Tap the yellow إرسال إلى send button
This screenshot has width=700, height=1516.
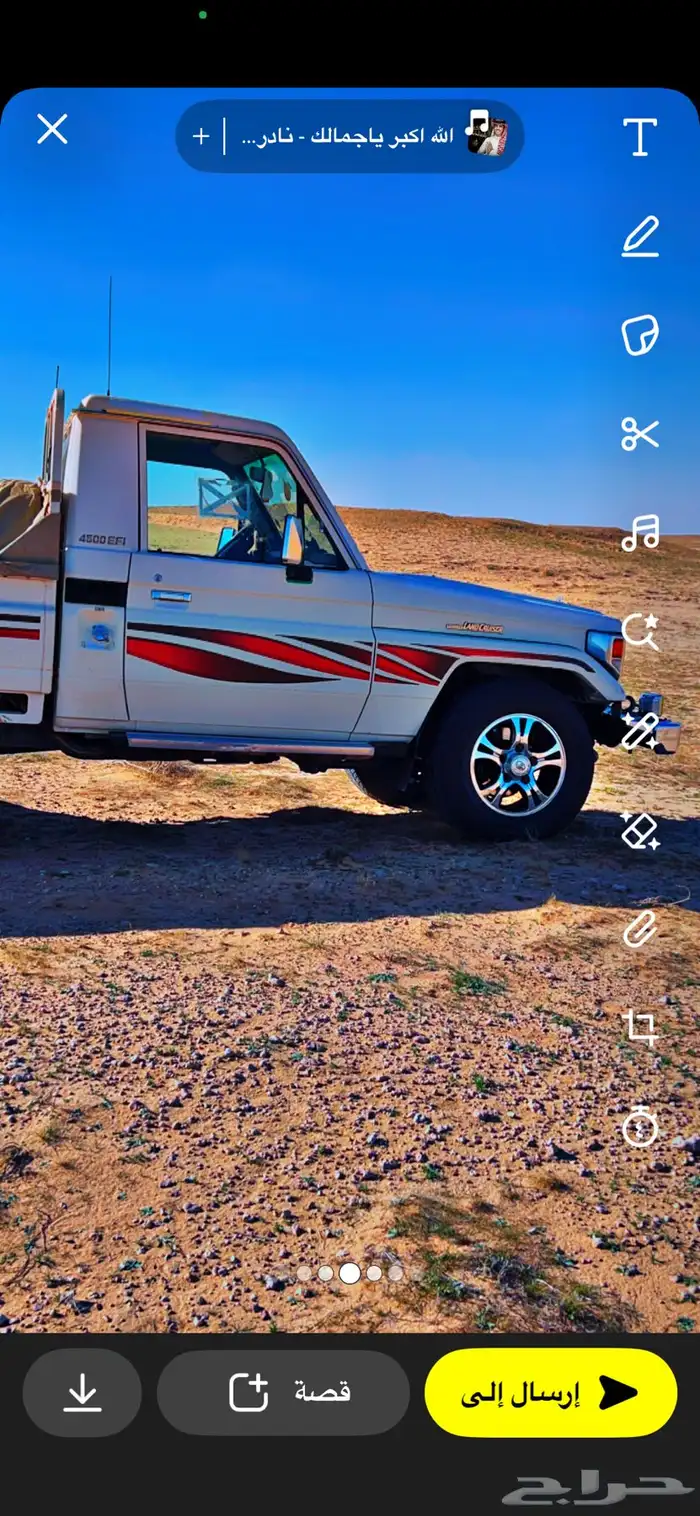pyautogui.click(x=551, y=1393)
